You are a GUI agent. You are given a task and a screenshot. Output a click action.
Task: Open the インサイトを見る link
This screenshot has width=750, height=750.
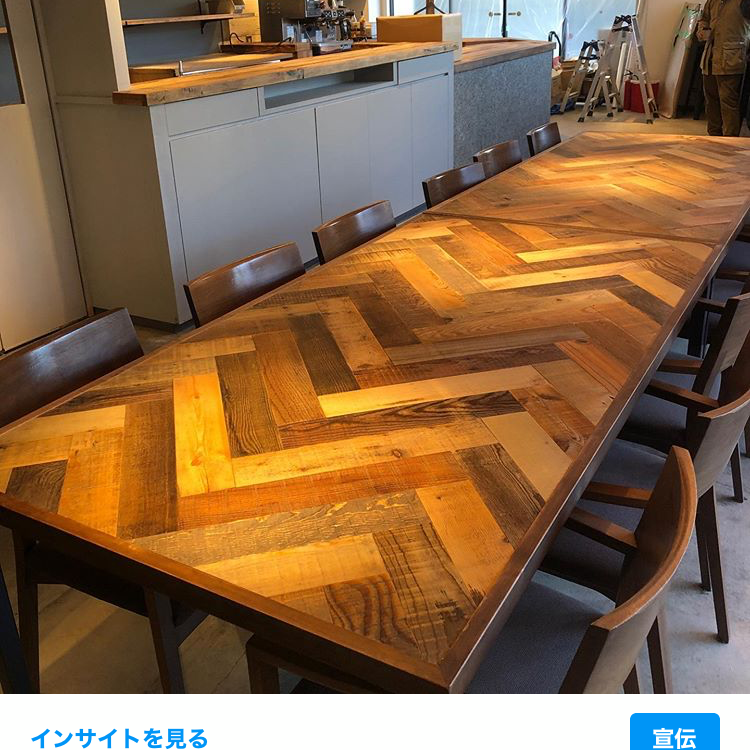[119, 738]
